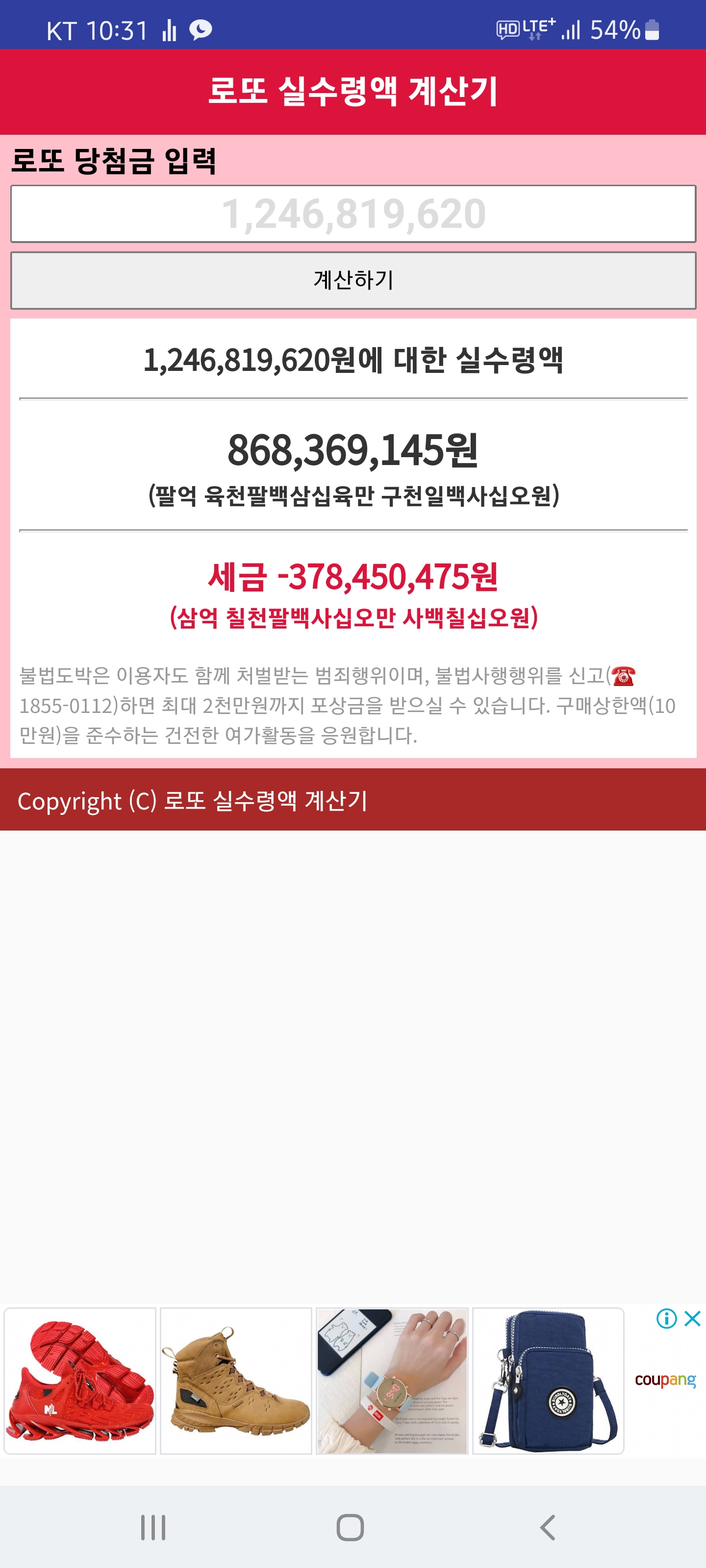Tap the lottery prize amount input field
The image size is (706, 1568).
[x=353, y=214]
